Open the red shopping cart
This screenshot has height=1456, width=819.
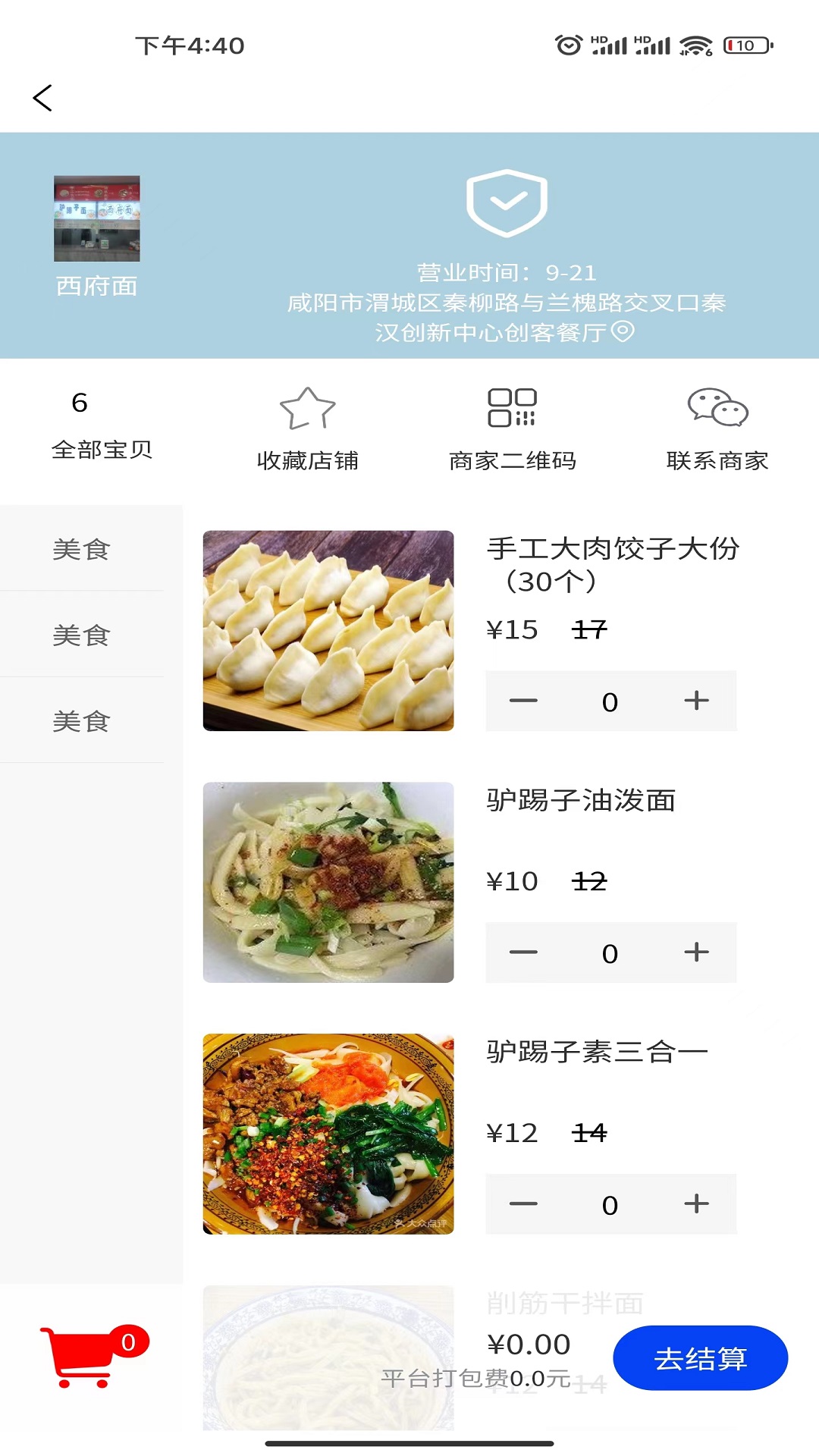coord(81,1357)
